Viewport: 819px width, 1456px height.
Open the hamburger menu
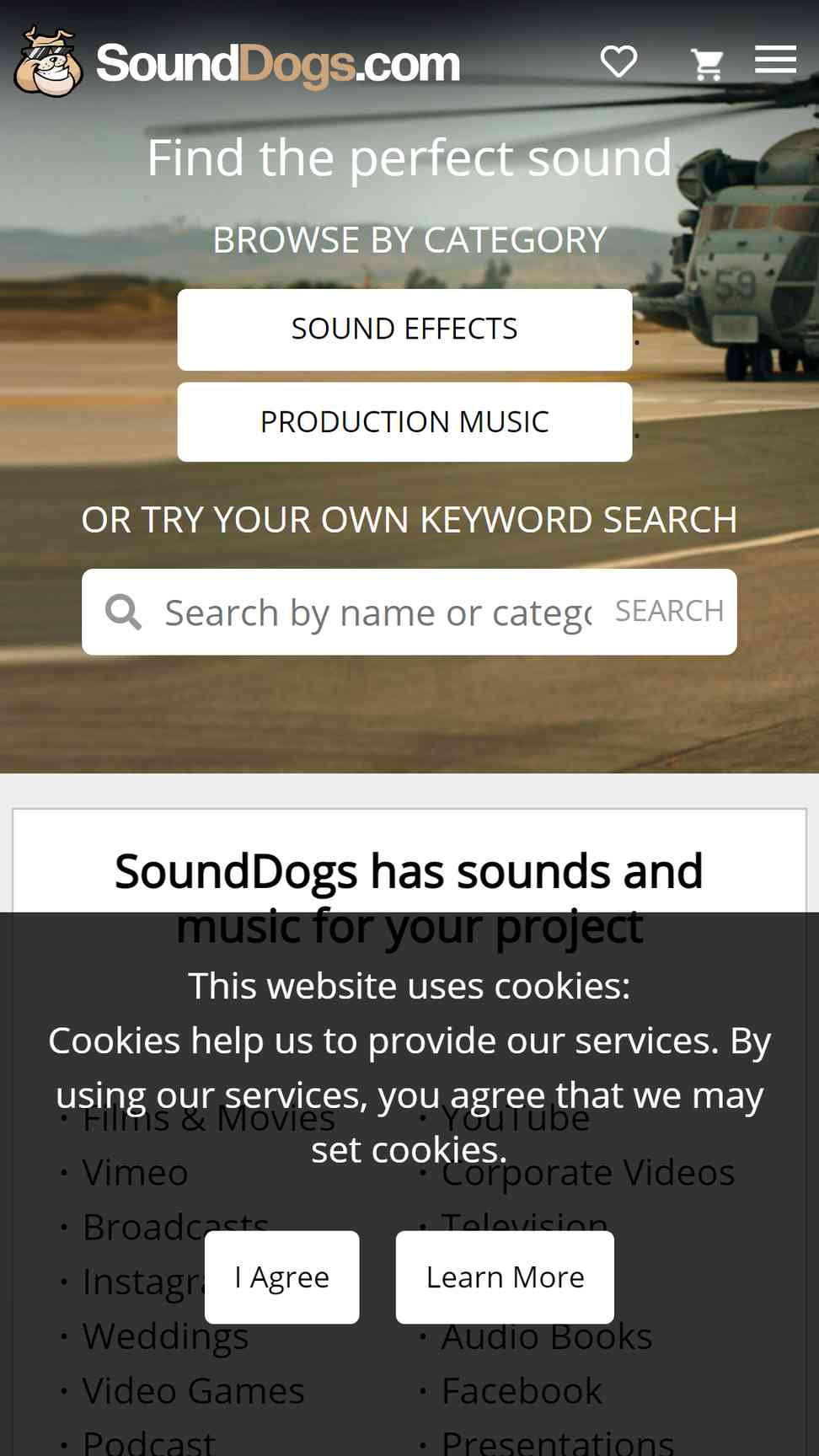pyautogui.click(x=775, y=60)
